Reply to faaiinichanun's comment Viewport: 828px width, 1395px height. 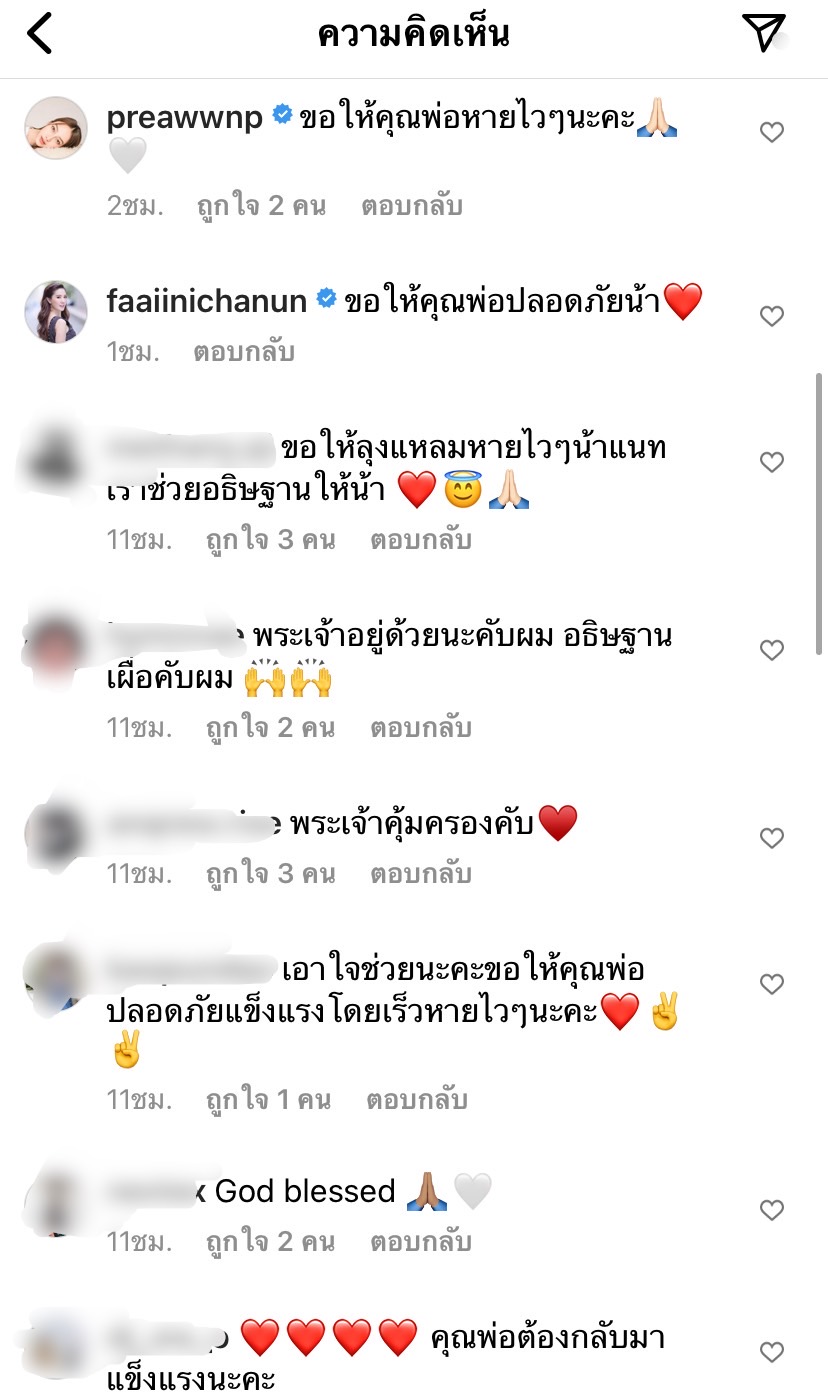click(245, 352)
